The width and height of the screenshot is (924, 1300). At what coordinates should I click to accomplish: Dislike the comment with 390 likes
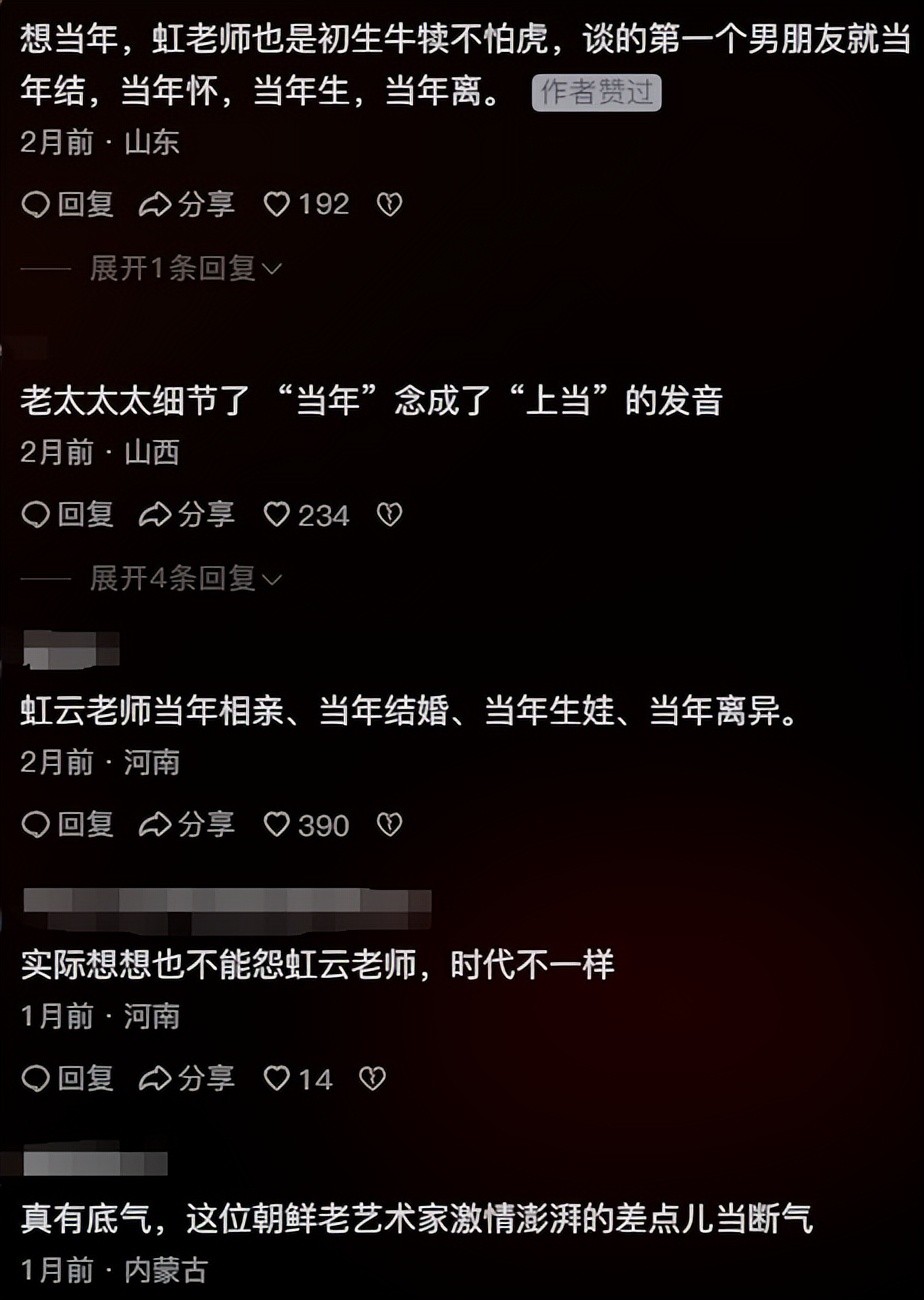pyautogui.click(x=389, y=825)
